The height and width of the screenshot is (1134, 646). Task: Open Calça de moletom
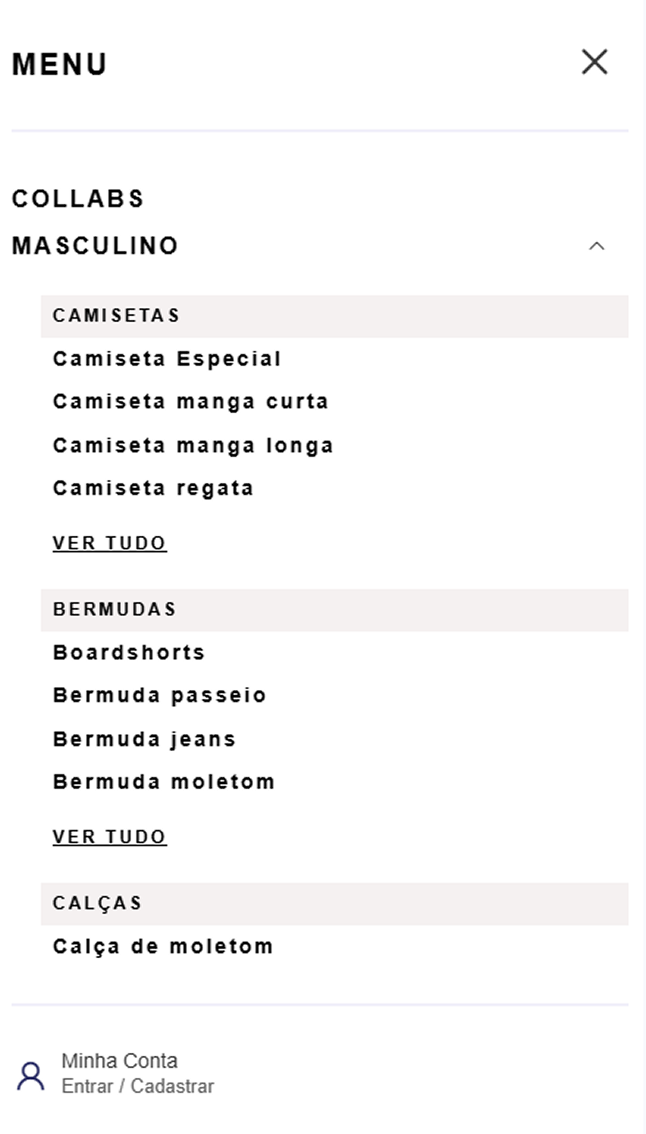(163, 947)
